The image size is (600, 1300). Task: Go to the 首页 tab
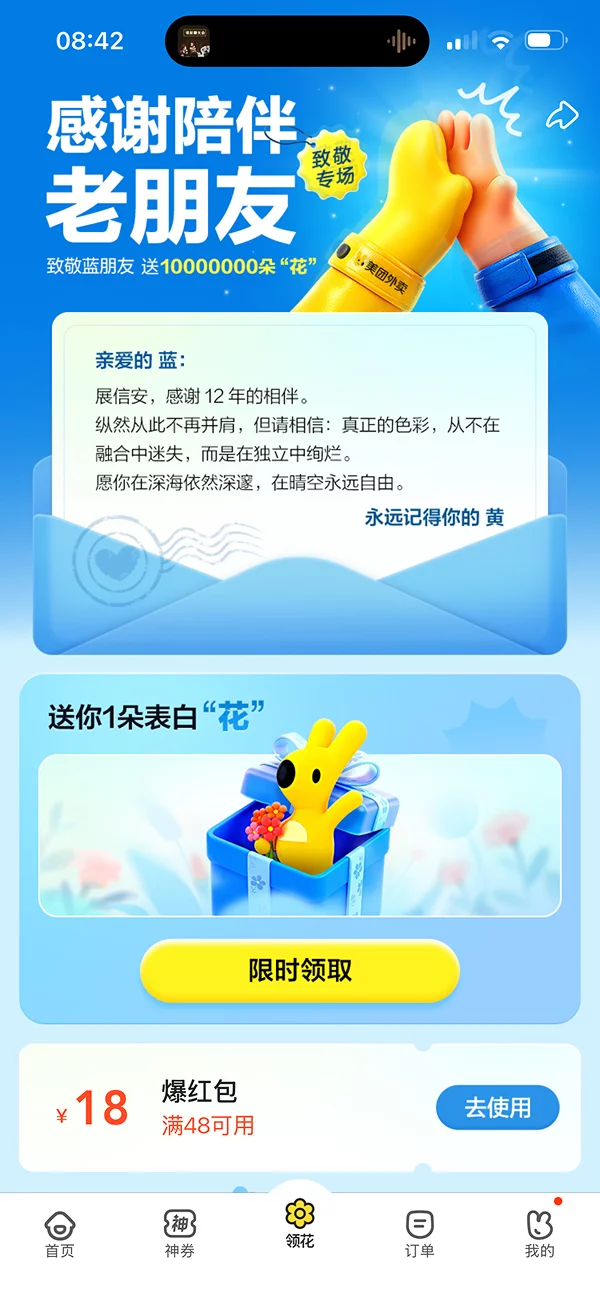[x=60, y=1234]
